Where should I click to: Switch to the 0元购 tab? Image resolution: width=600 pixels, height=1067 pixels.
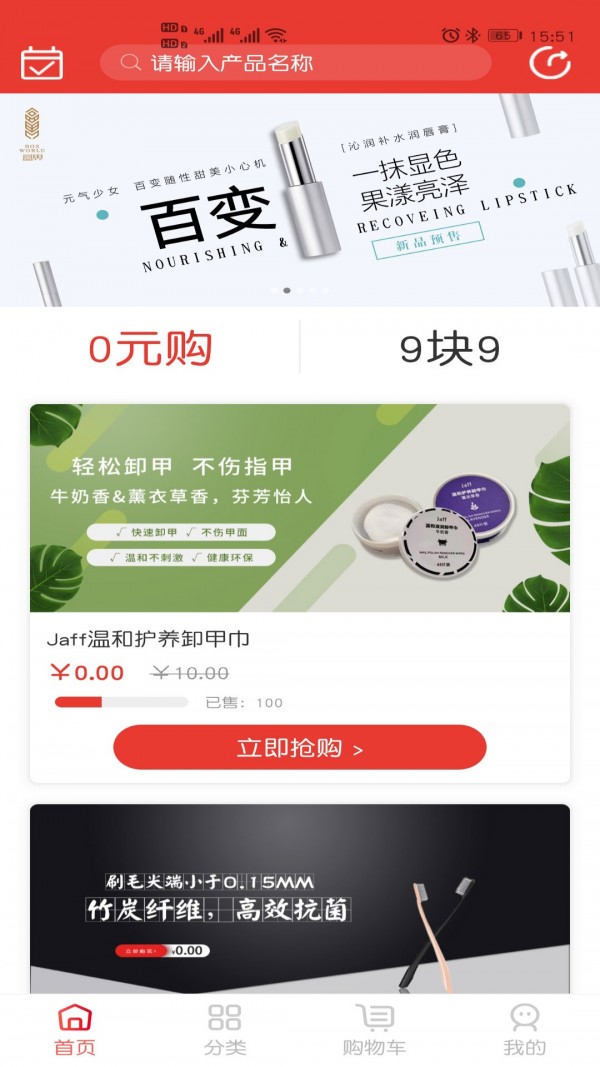(150, 349)
